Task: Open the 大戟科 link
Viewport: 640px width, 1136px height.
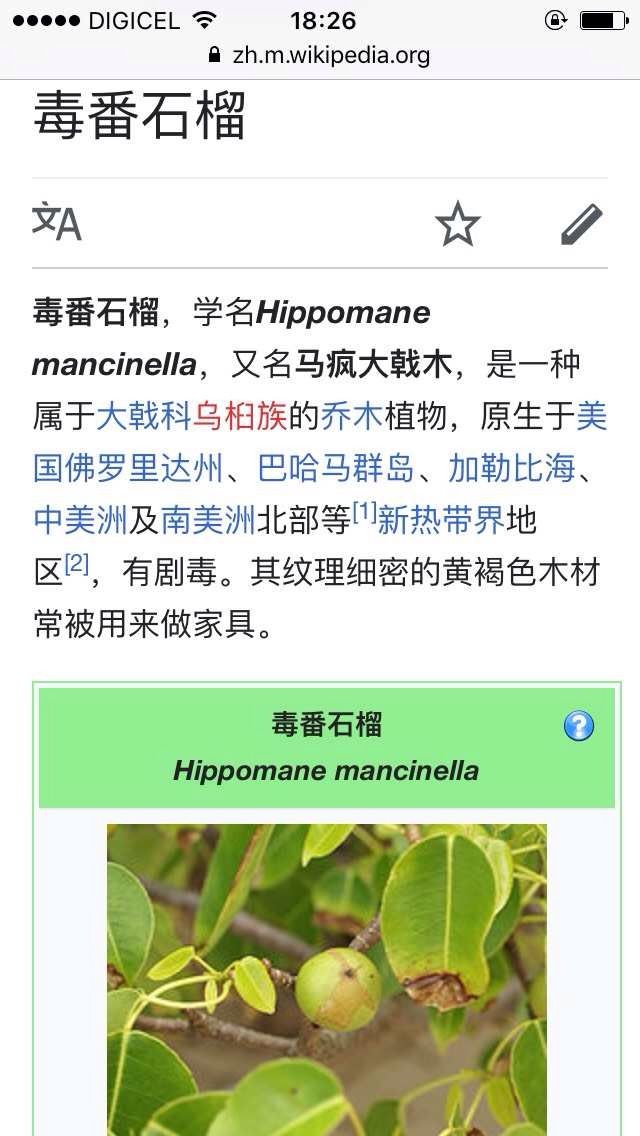Action: 144,417
